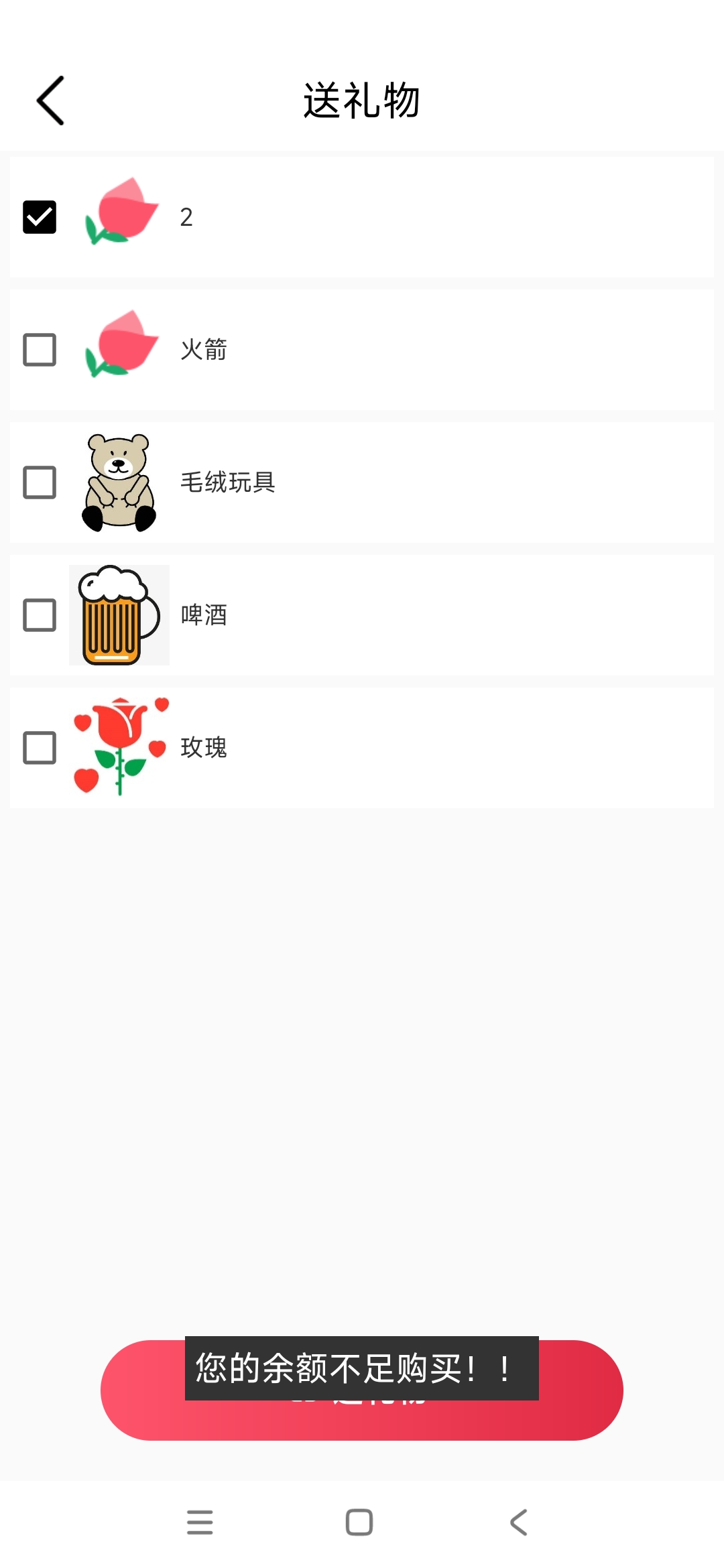Select the 火箭 gift checkbox
The height and width of the screenshot is (1568, 724).
click(40, 350)
